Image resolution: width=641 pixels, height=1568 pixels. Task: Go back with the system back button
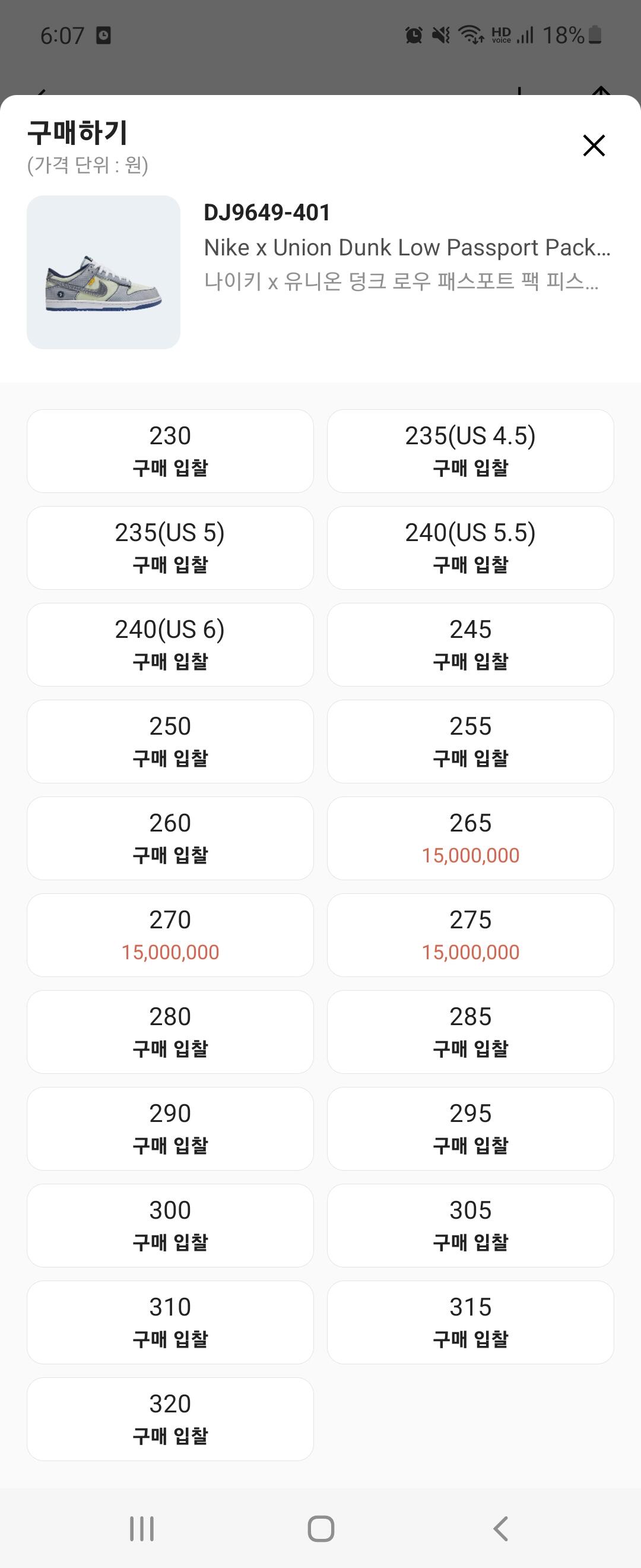[500, 1528]
